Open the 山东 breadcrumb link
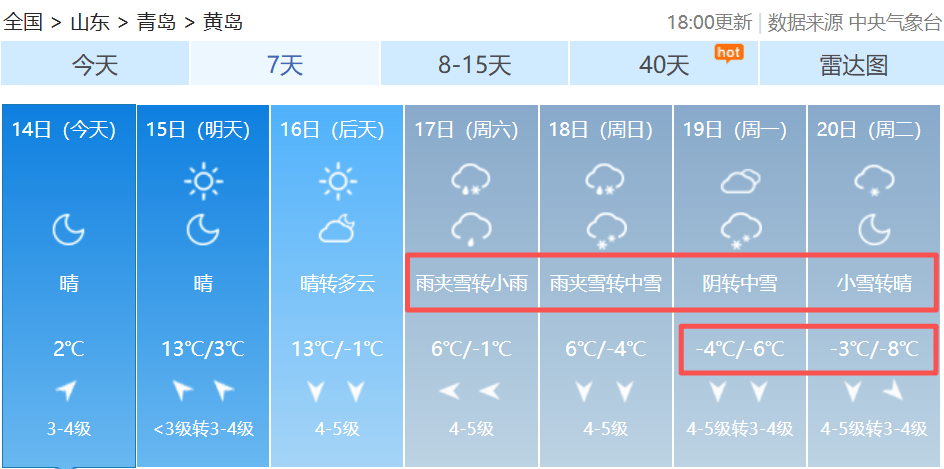The height and width of the screenshot is (469, 944). tap(89, 21)
